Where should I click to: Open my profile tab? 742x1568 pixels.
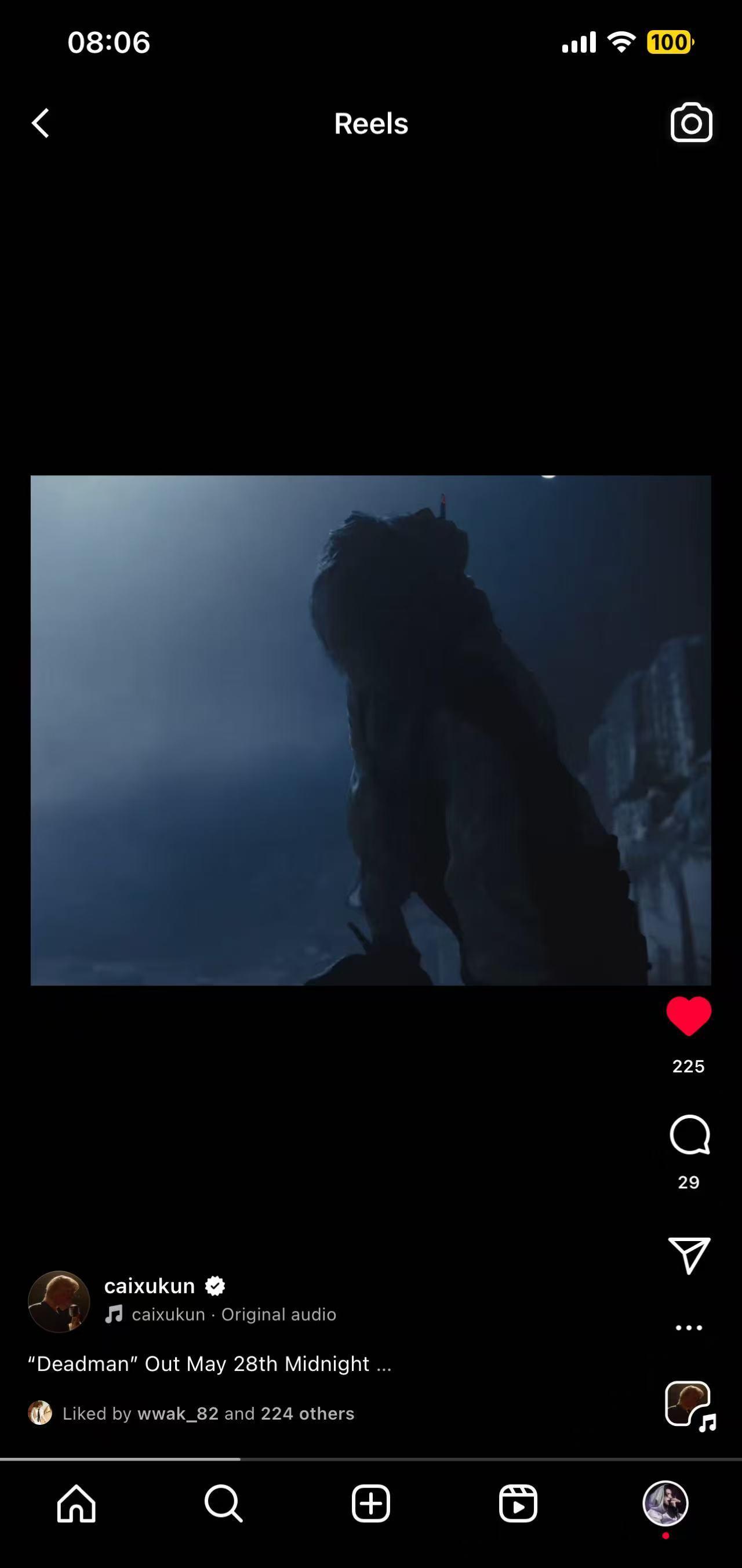[665, 1504]
